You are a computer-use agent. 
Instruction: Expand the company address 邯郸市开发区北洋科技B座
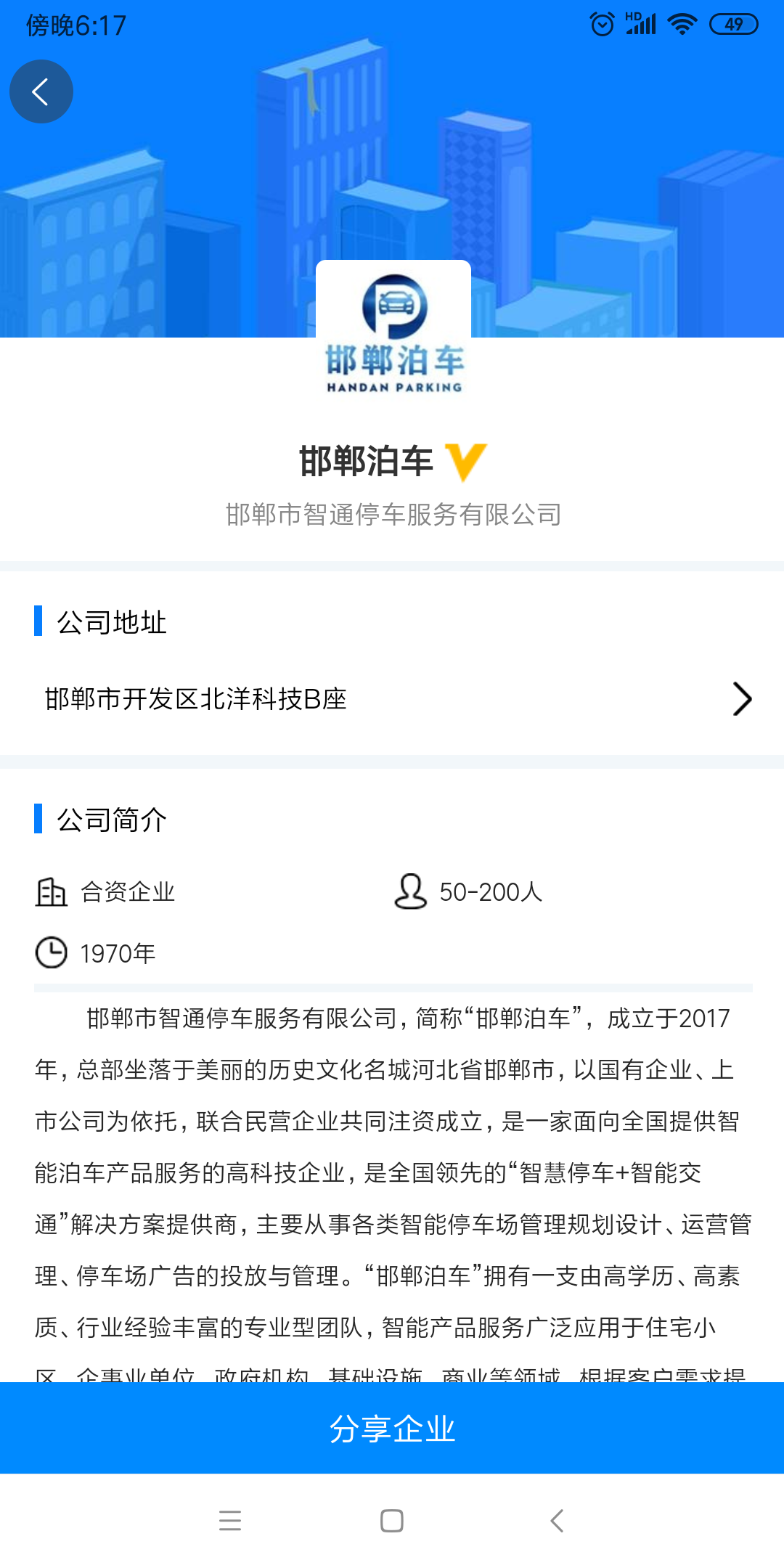[196, 699]
